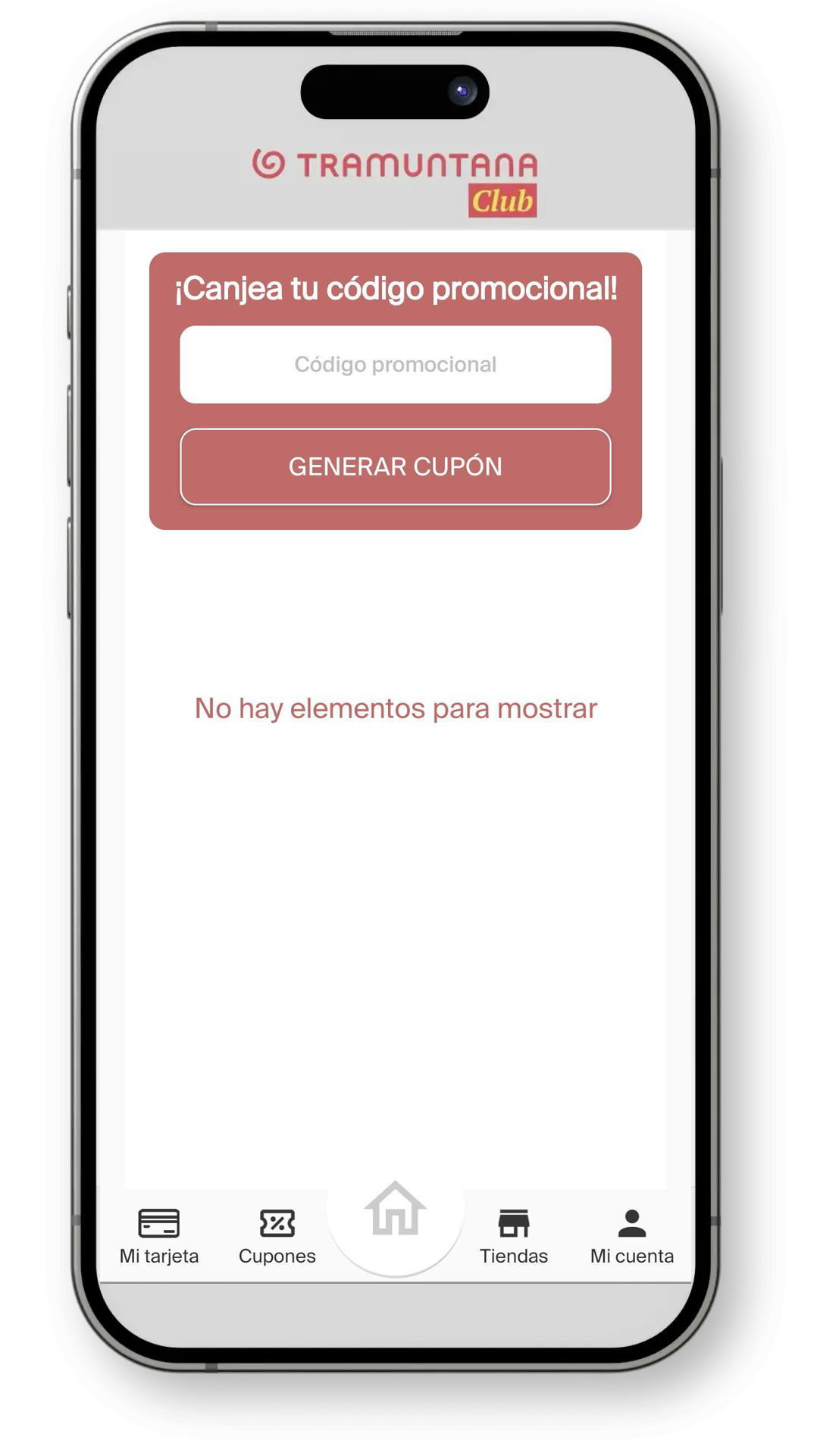Switch to the Mi cuenta tab
The width and height of the screenshot is (817, 1456).
pos(631,1236)
